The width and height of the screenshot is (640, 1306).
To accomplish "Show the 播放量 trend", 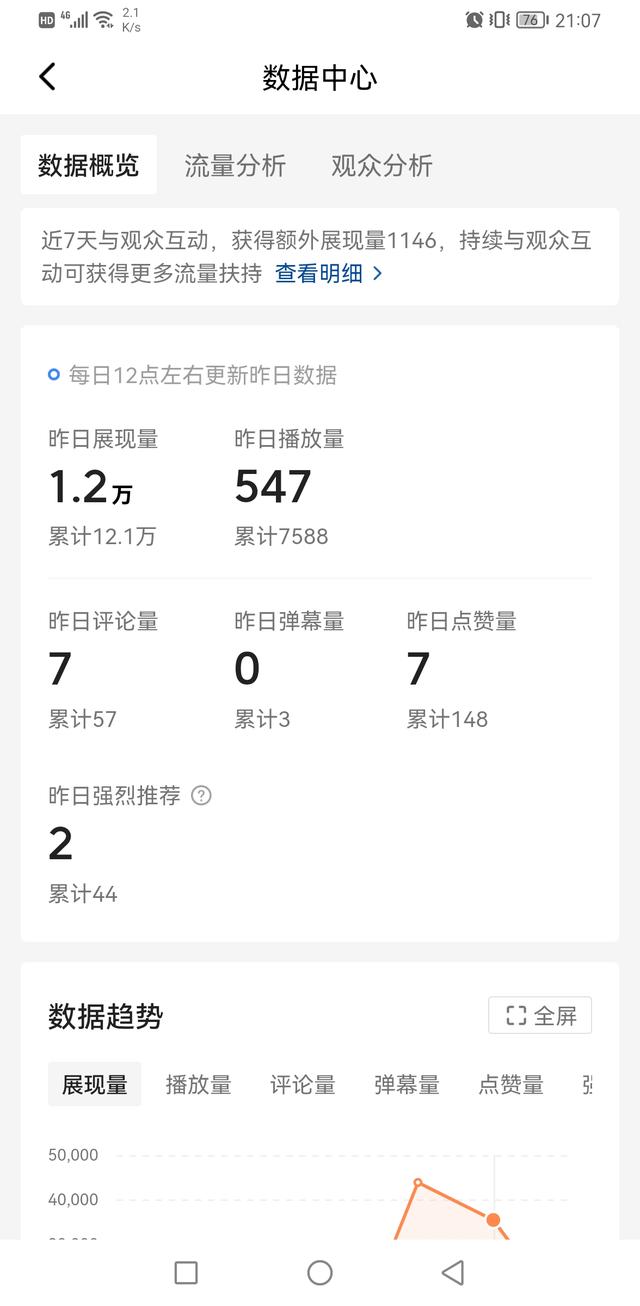I will (x=198, y=1084).
